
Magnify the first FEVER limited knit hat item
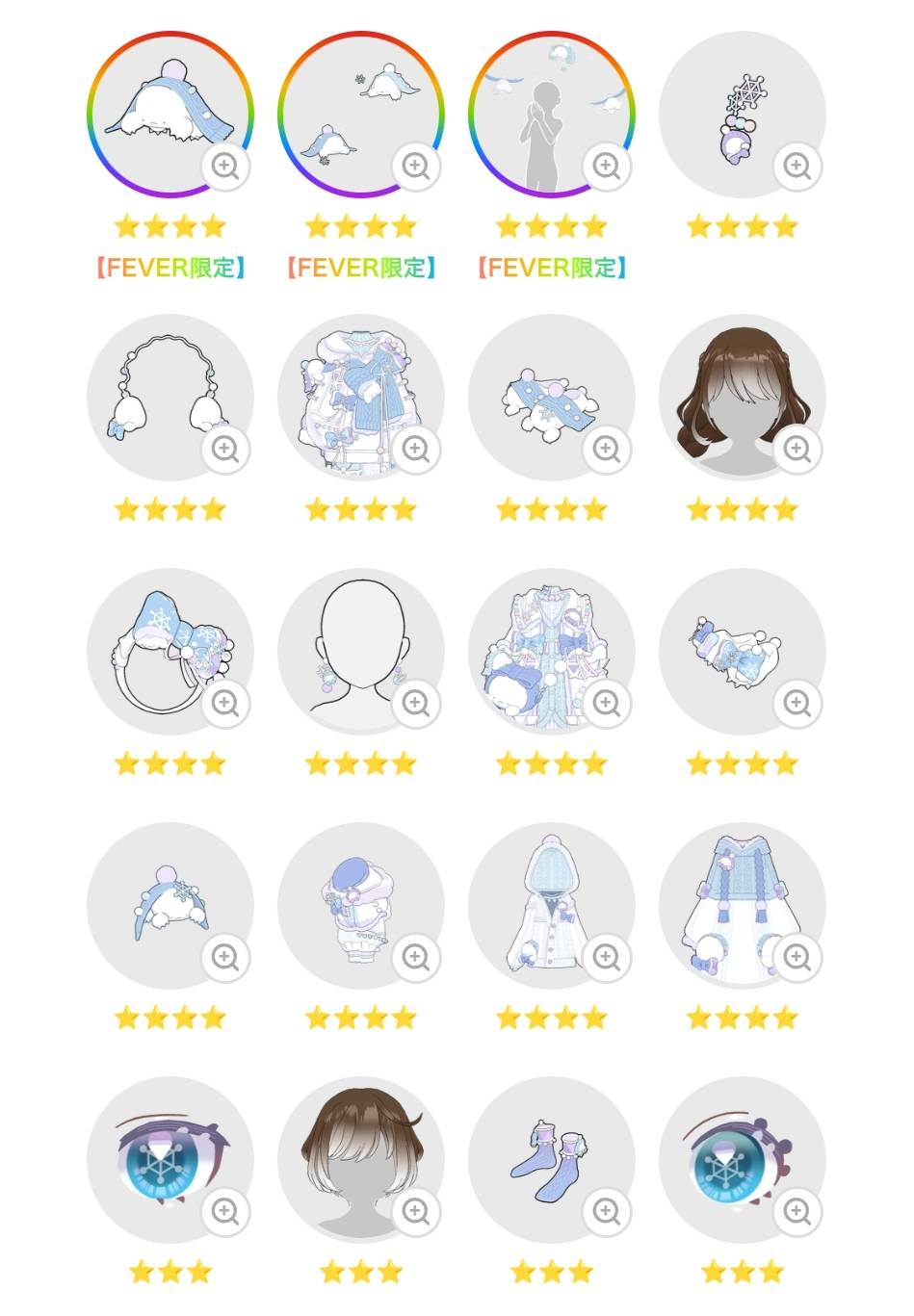[x=225, y=166]
